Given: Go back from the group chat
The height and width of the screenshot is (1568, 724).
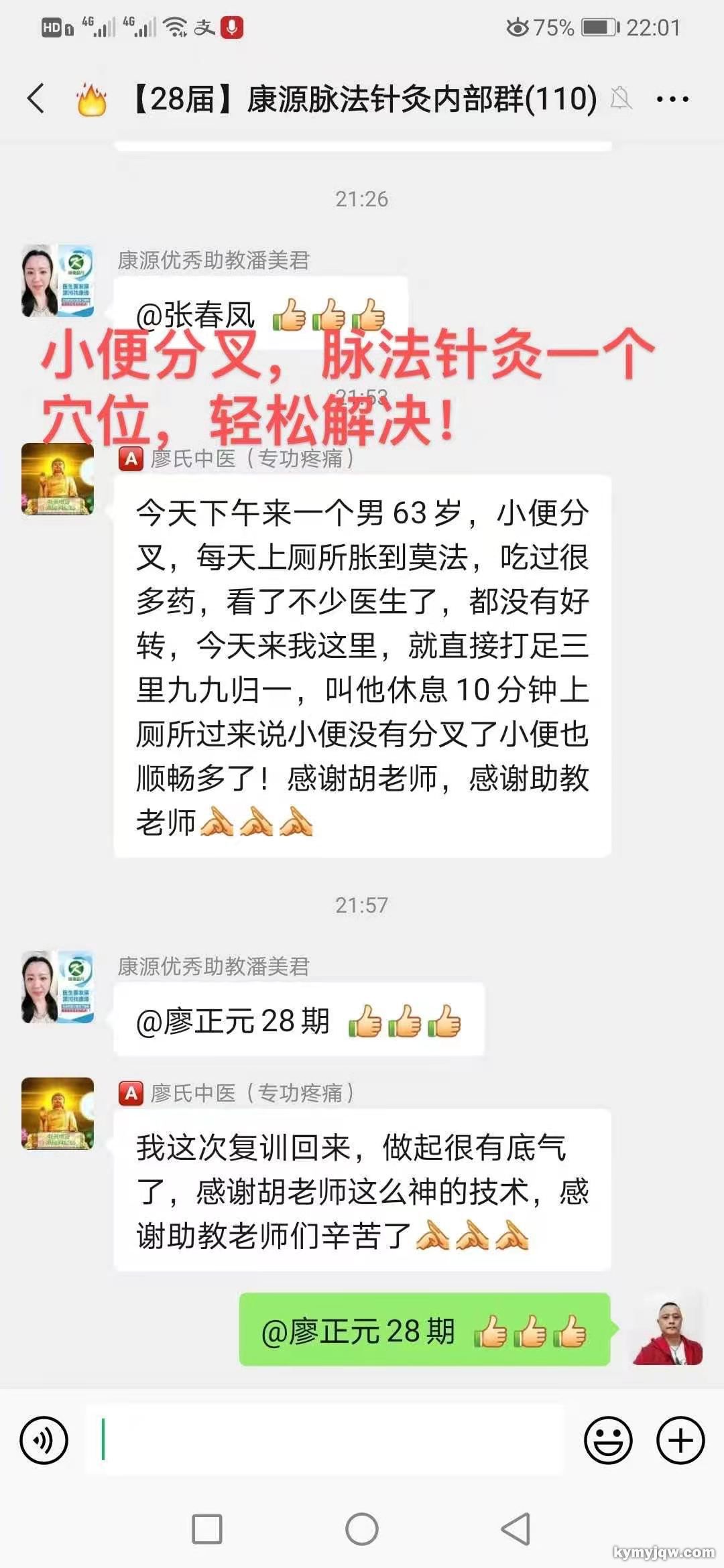Looking at the screenshot, I should (x=36, y=99).
